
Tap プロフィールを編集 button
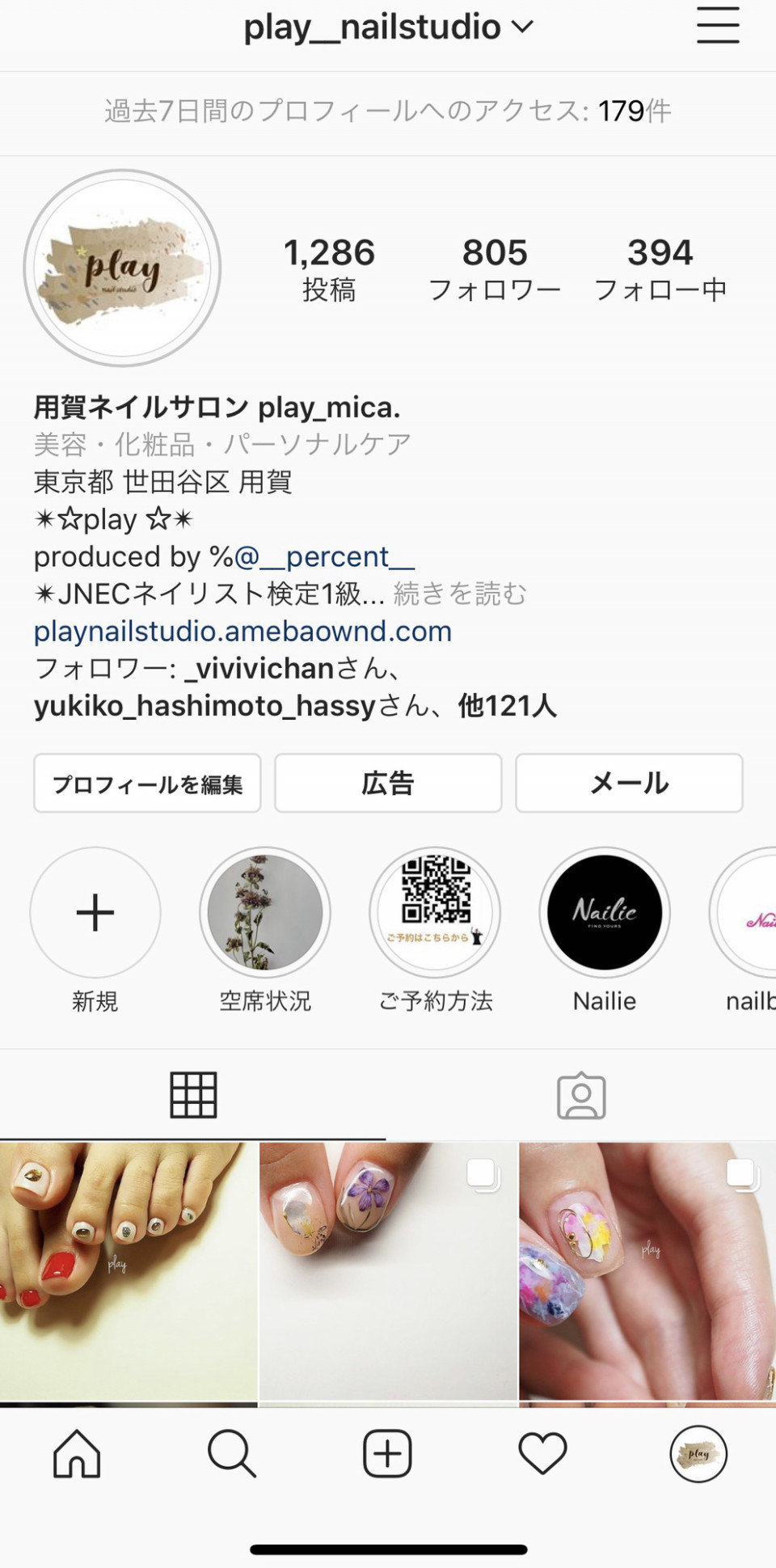coord(147,784)
